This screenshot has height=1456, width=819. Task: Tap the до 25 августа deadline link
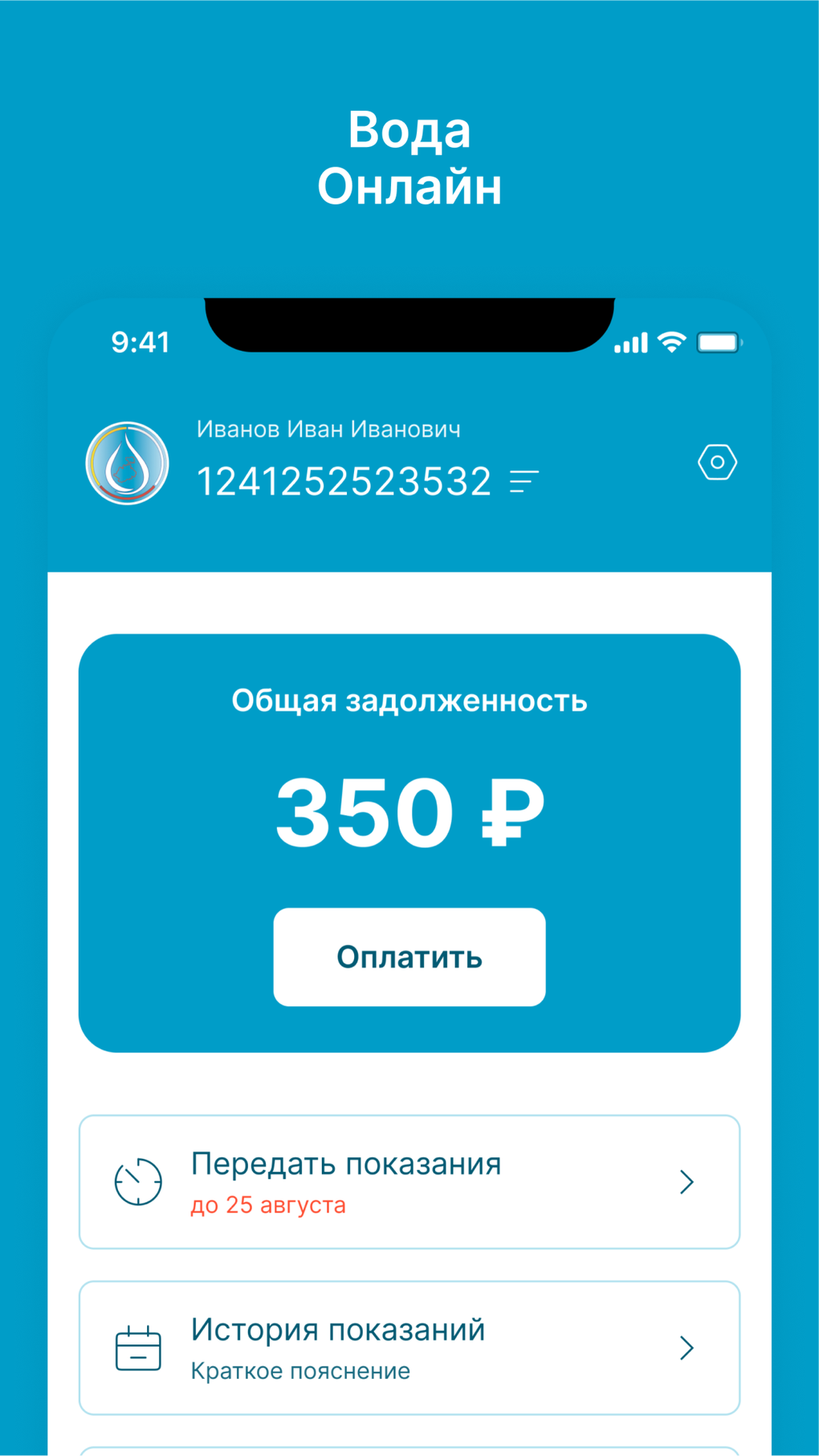(x=269, y=1205)
